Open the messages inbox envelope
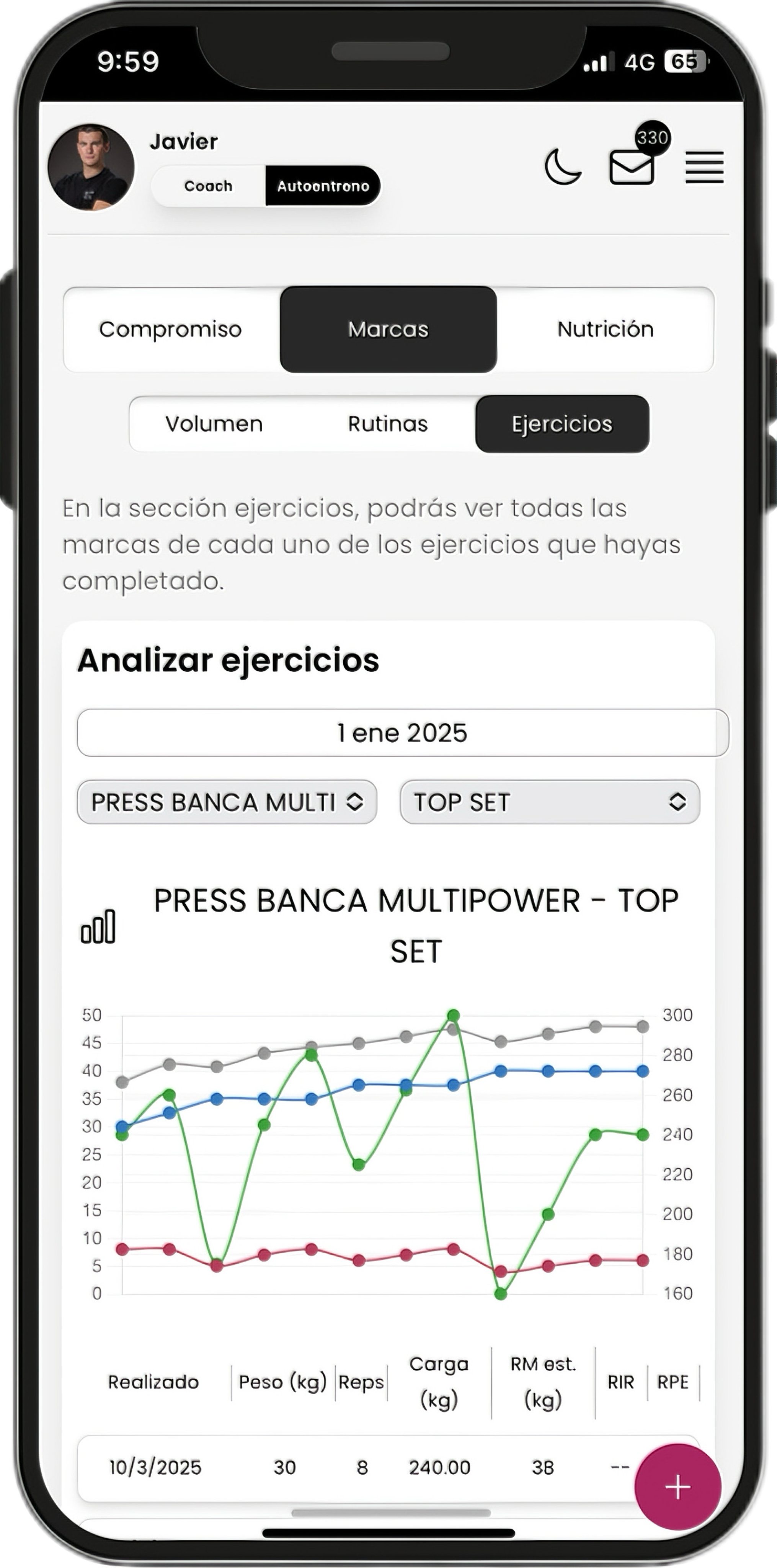The image size is (777, 1568). [x=632, y=167]
